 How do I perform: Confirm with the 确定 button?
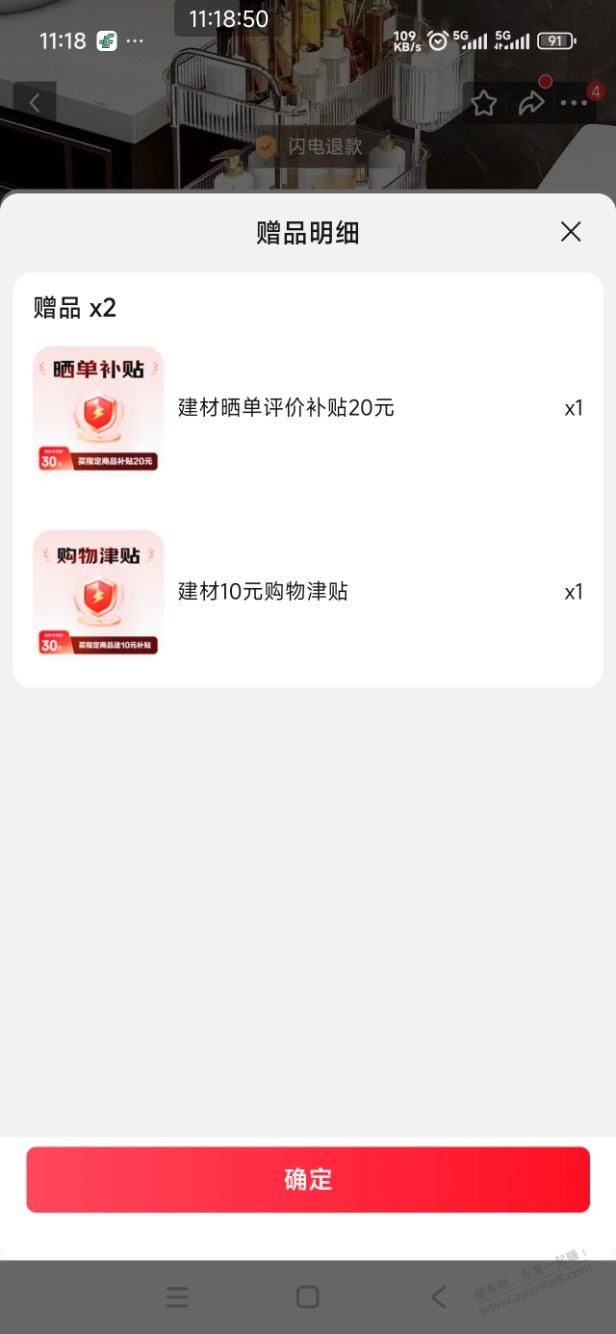308,1179
